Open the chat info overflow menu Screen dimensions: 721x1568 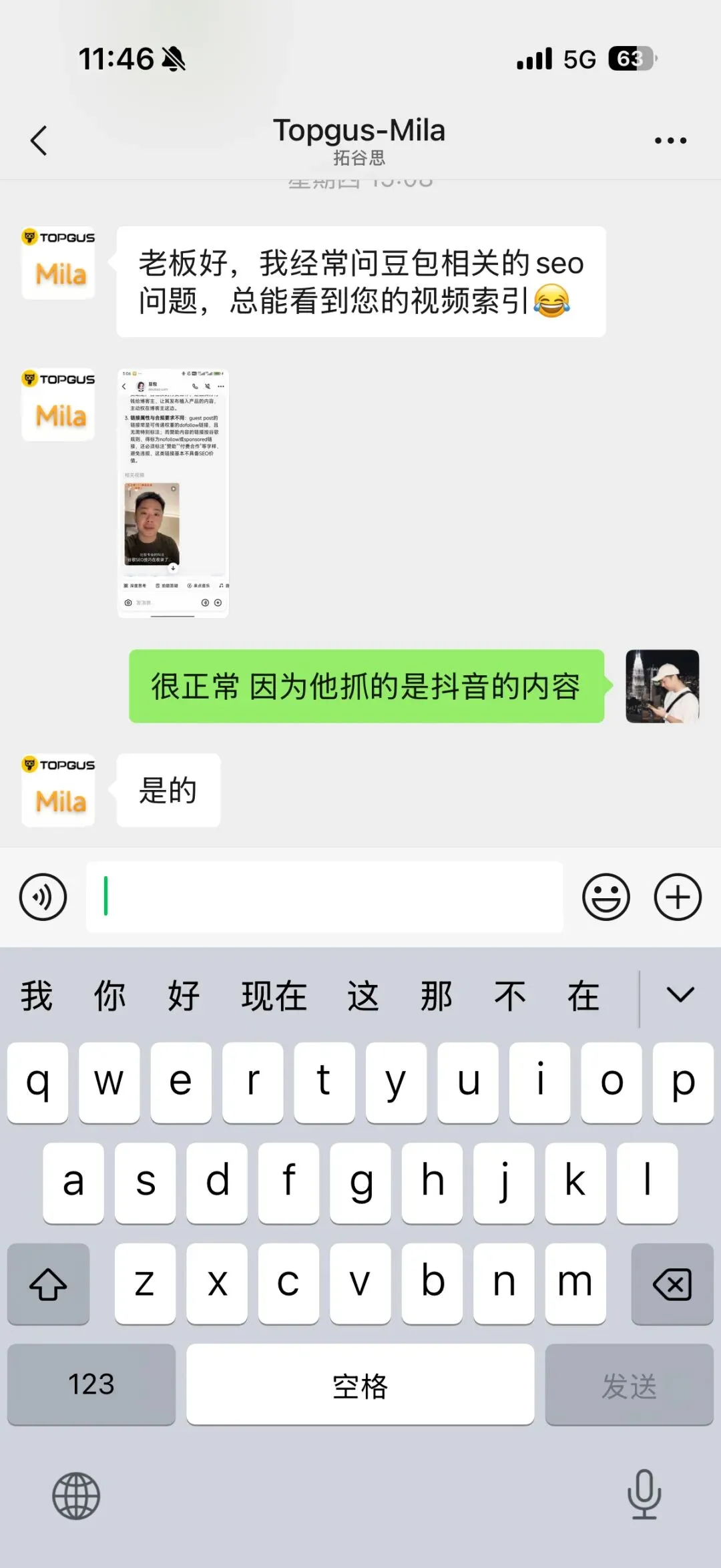[x=670, y=140]
